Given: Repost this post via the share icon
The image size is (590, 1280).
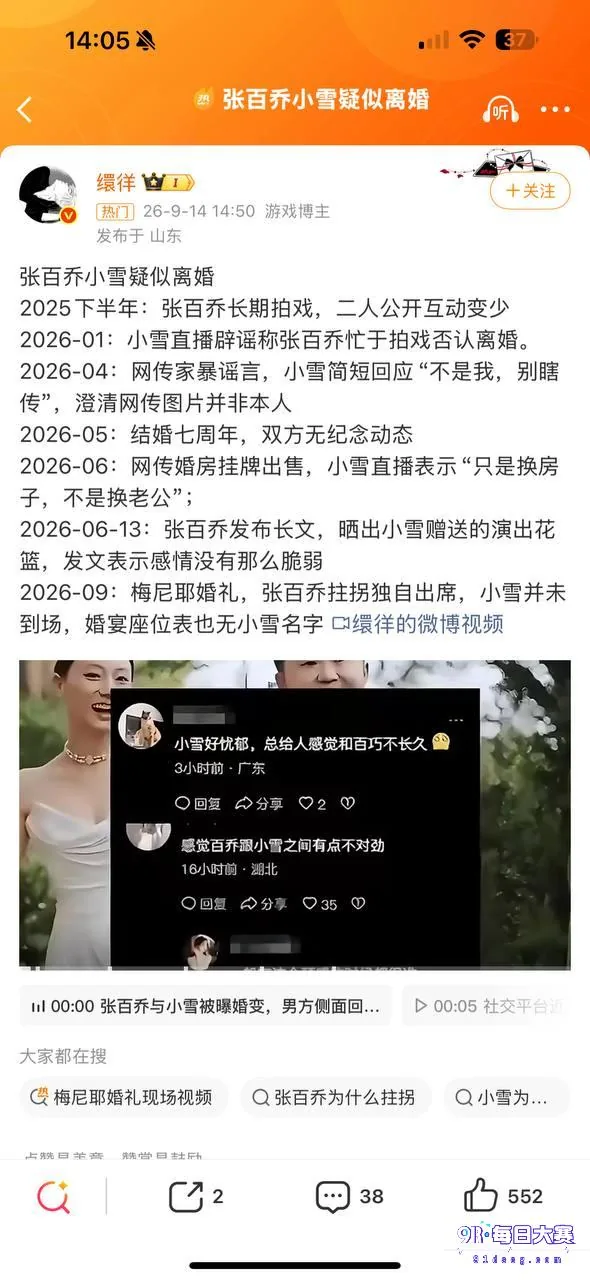Looking at the screenshot, I should click(x=197, y=1196).
